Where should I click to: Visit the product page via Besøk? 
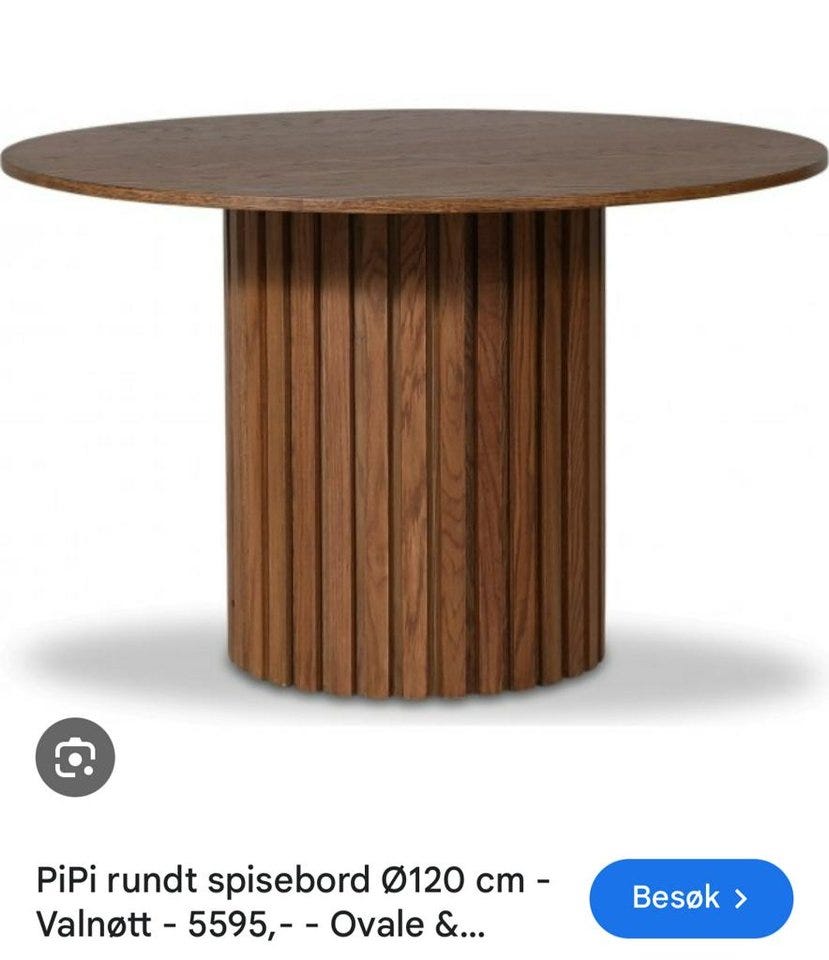click(694, 898)
